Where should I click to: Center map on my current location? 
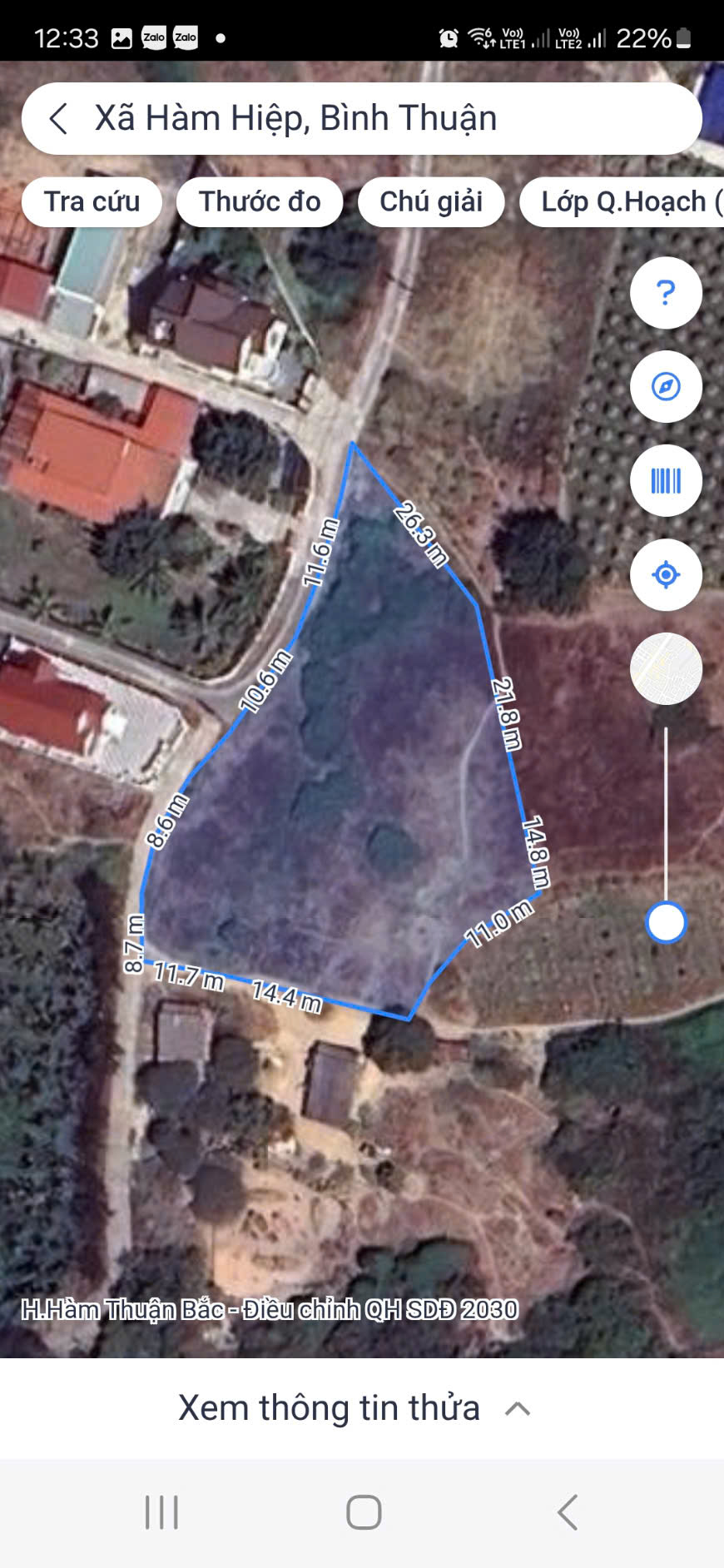coord(666,574)
